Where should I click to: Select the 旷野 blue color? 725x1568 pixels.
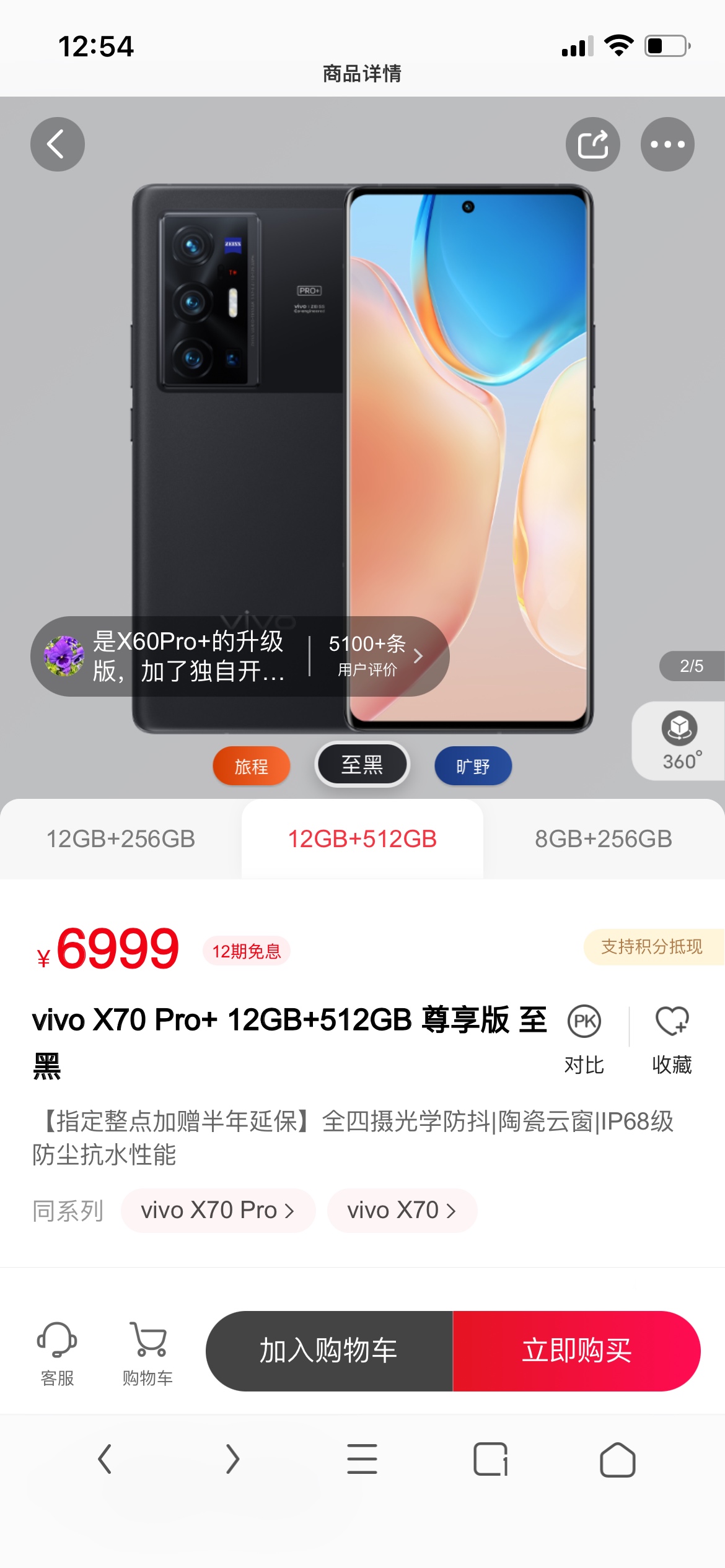click(473, 766)
